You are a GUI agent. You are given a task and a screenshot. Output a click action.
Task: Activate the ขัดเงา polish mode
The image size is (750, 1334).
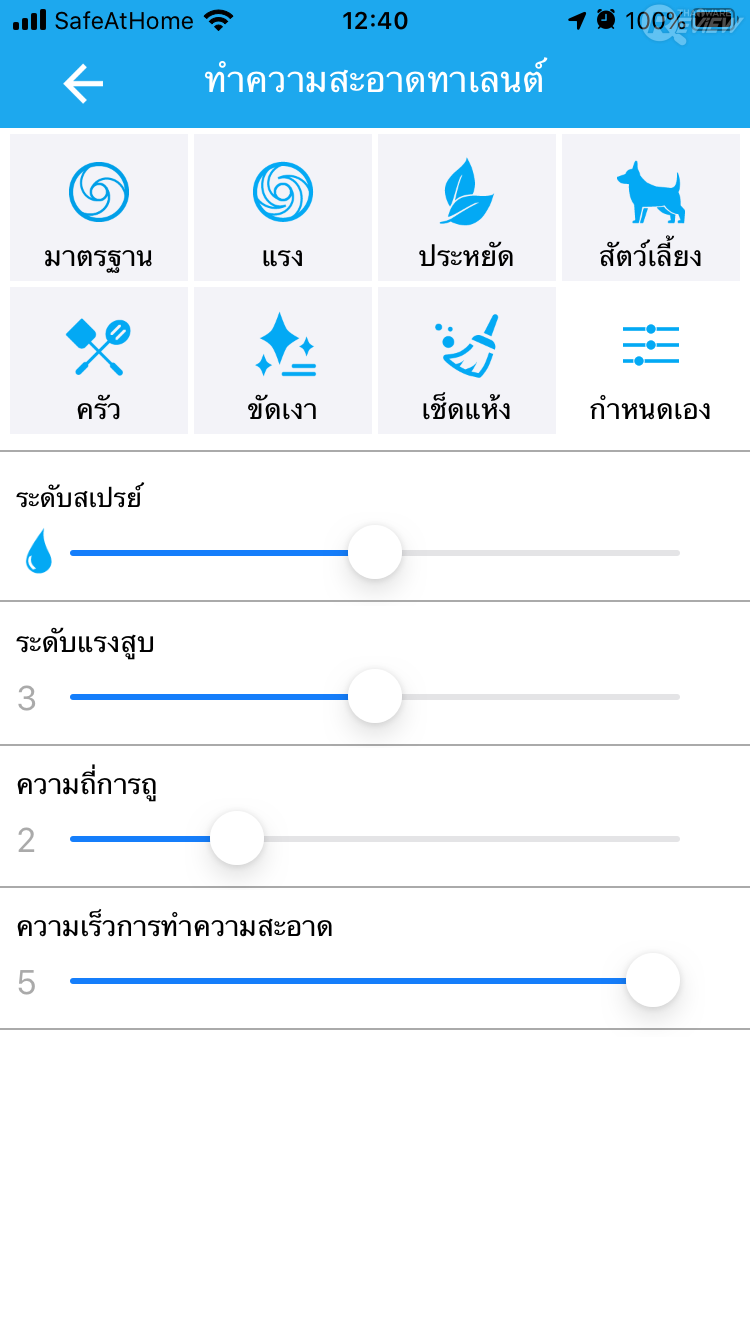283,361
